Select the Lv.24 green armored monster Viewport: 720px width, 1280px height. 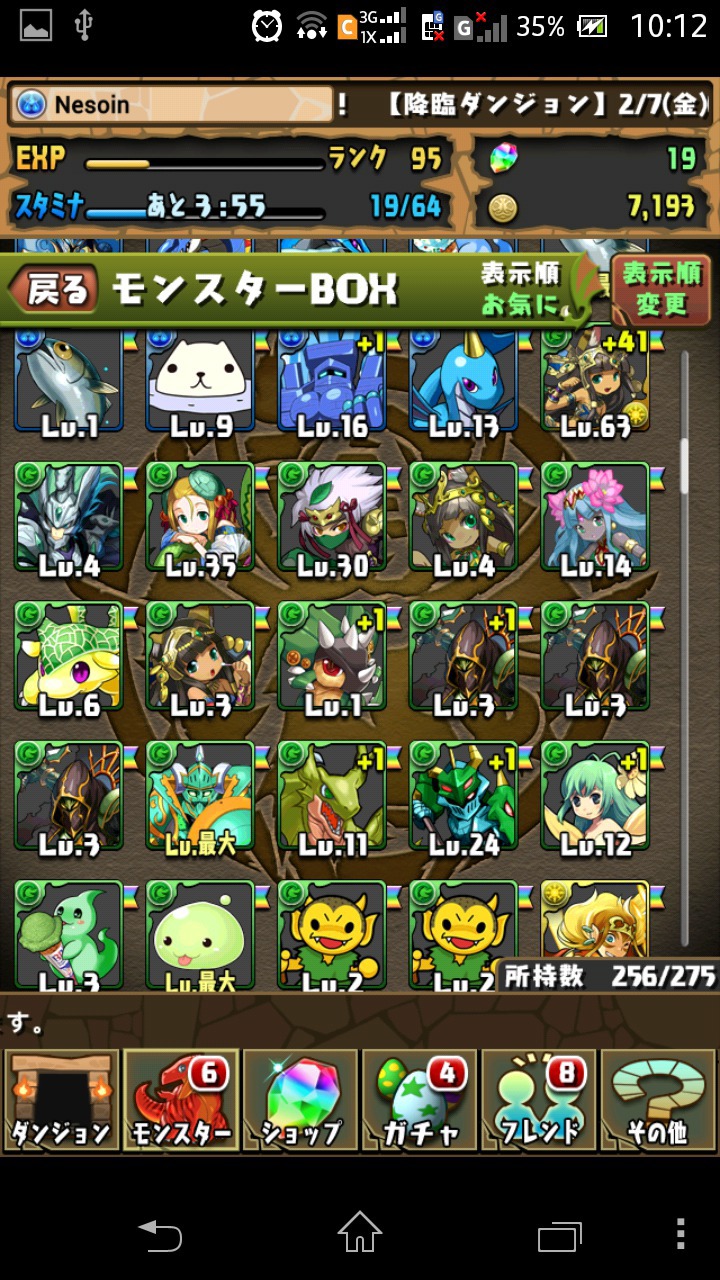coord(463,797)
